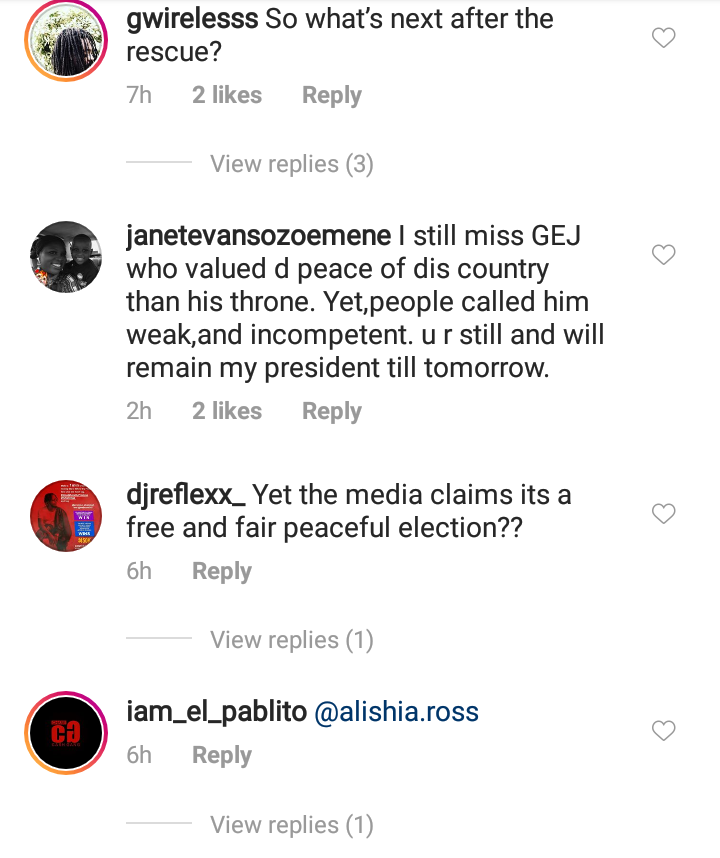View 1 reply under djreflexx_'s comment
Viewport: 720px width, 858px height.
291,640
